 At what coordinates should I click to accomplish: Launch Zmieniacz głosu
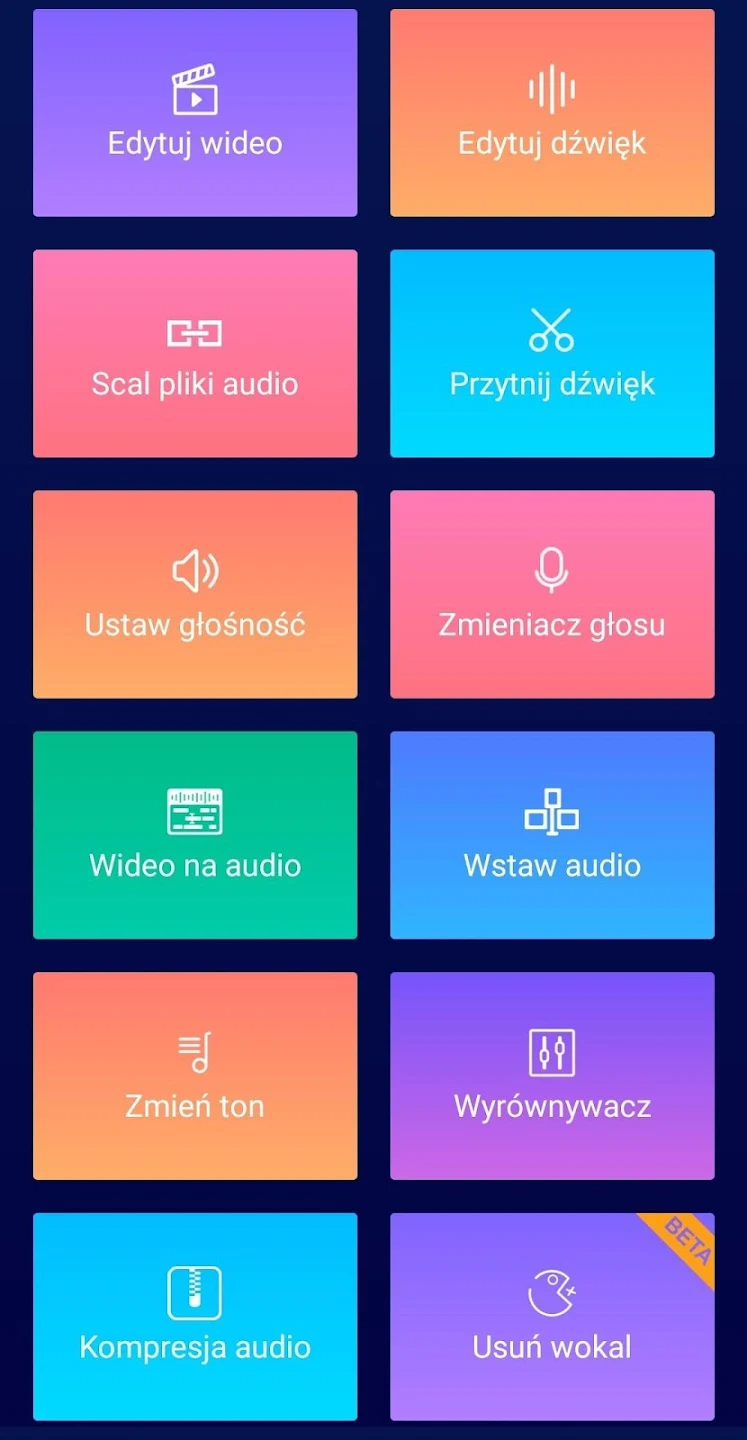[552, 595]
